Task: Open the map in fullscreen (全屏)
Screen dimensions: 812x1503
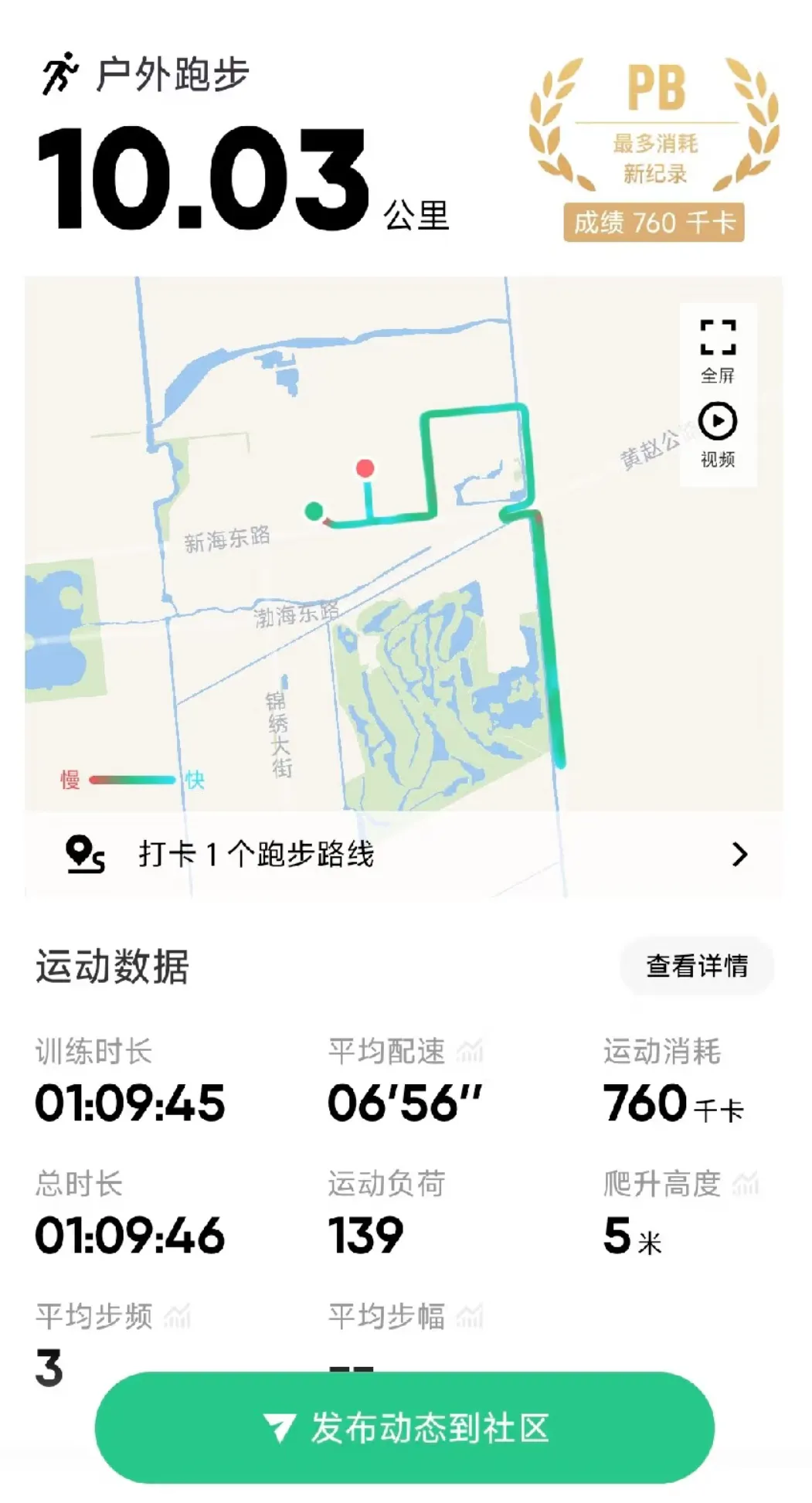Action: 717,352
